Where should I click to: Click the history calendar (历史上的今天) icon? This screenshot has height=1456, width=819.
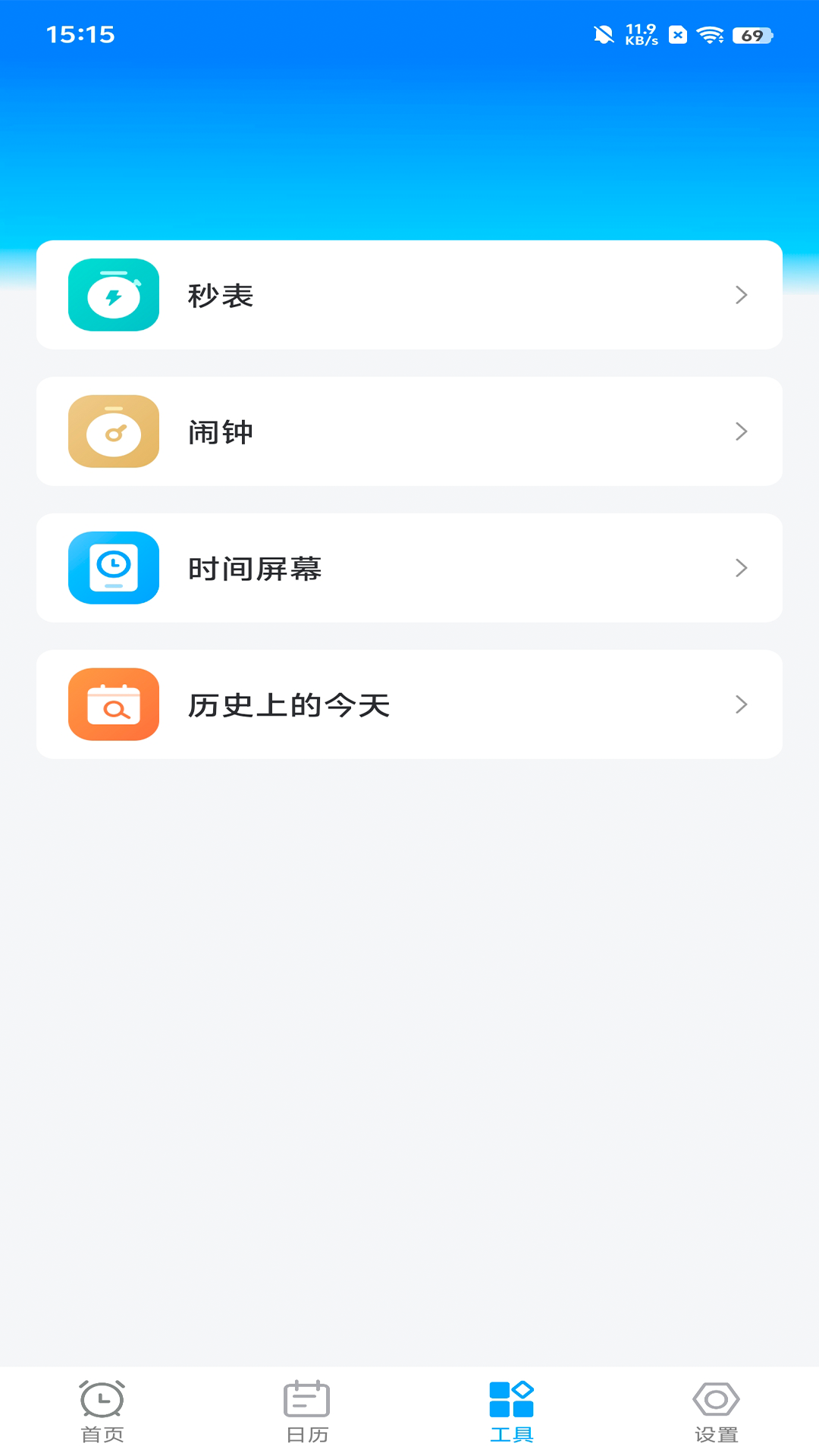113,704
